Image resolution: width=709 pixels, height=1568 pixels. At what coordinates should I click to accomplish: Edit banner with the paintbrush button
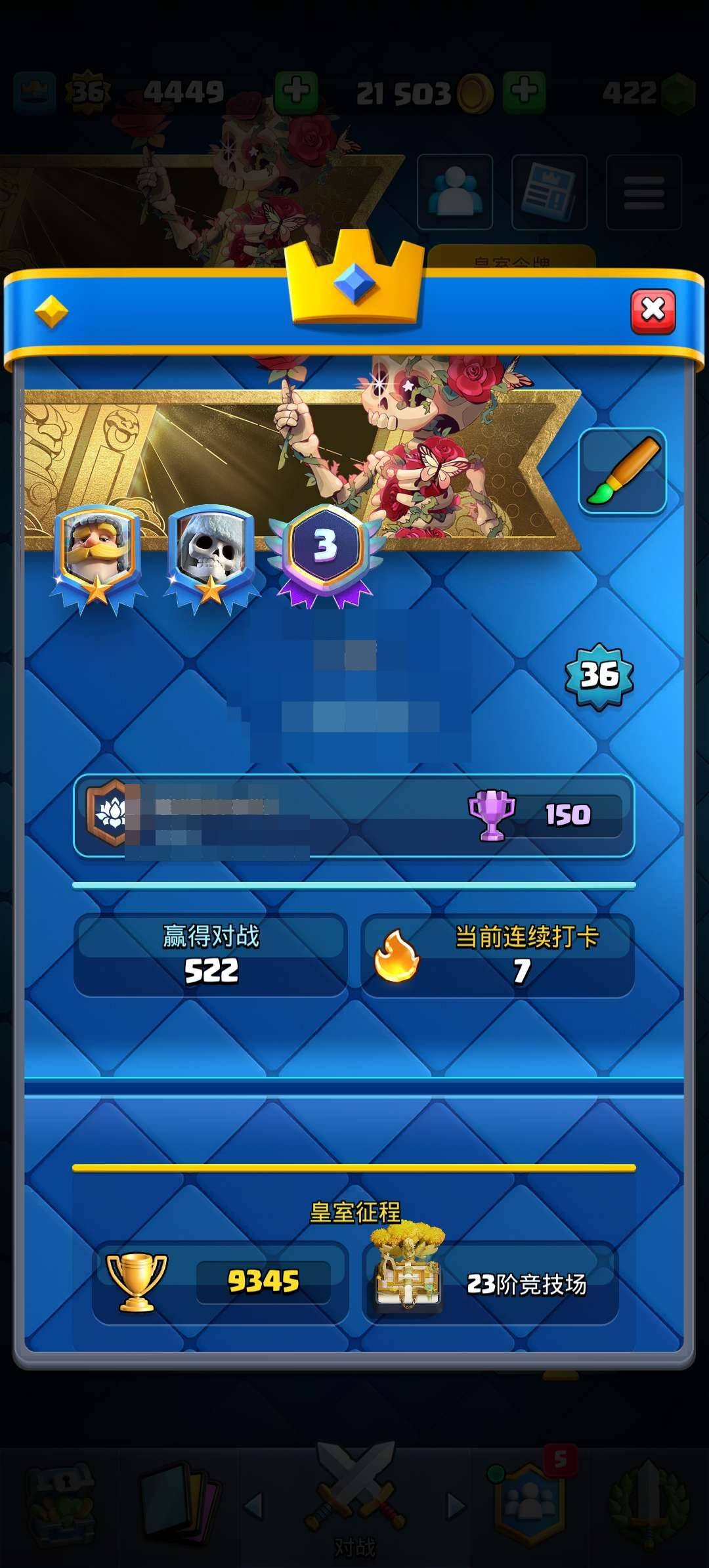tap(622, 471)
